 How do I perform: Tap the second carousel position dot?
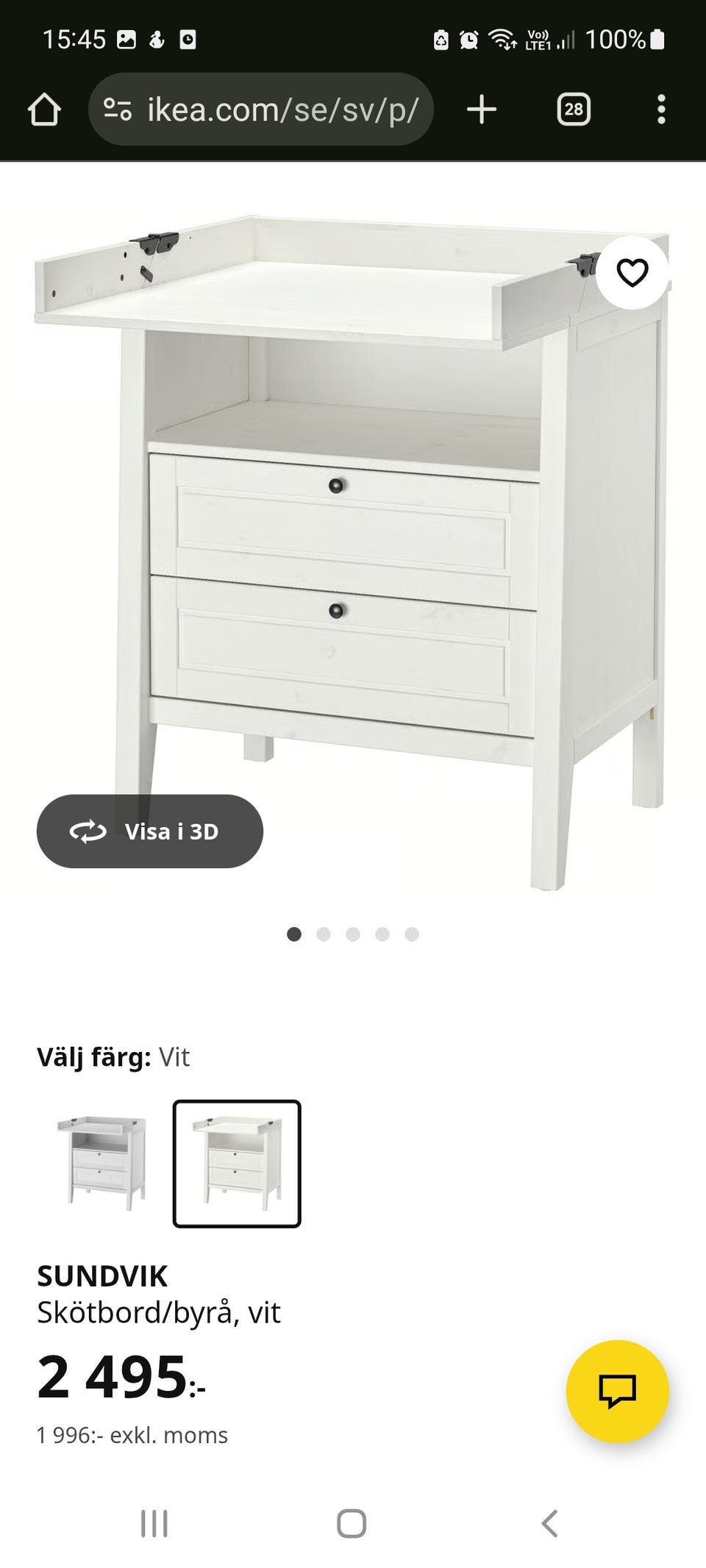pyautogui.click(x=323, y=934)
